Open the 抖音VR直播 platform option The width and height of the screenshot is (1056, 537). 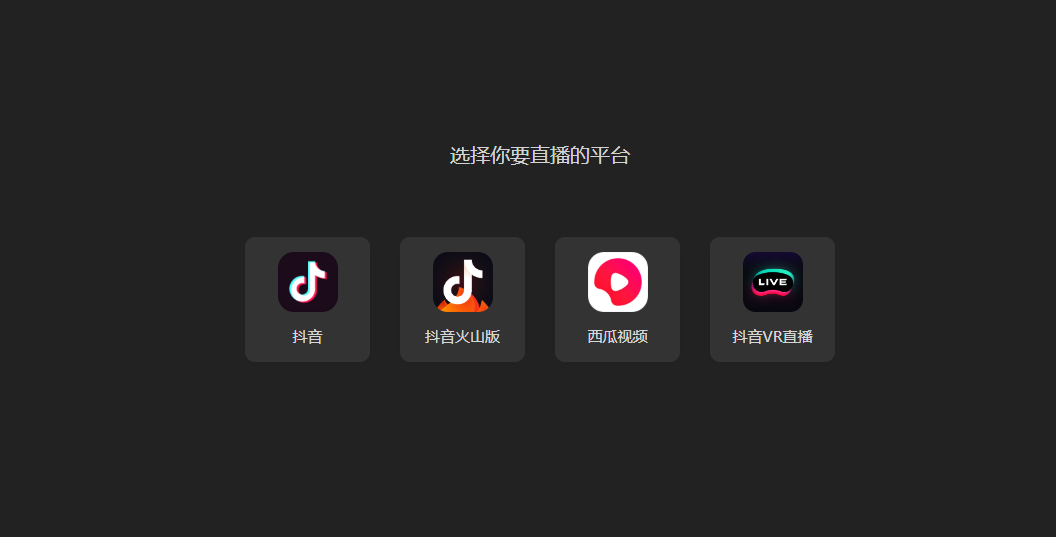click(772, 299)
